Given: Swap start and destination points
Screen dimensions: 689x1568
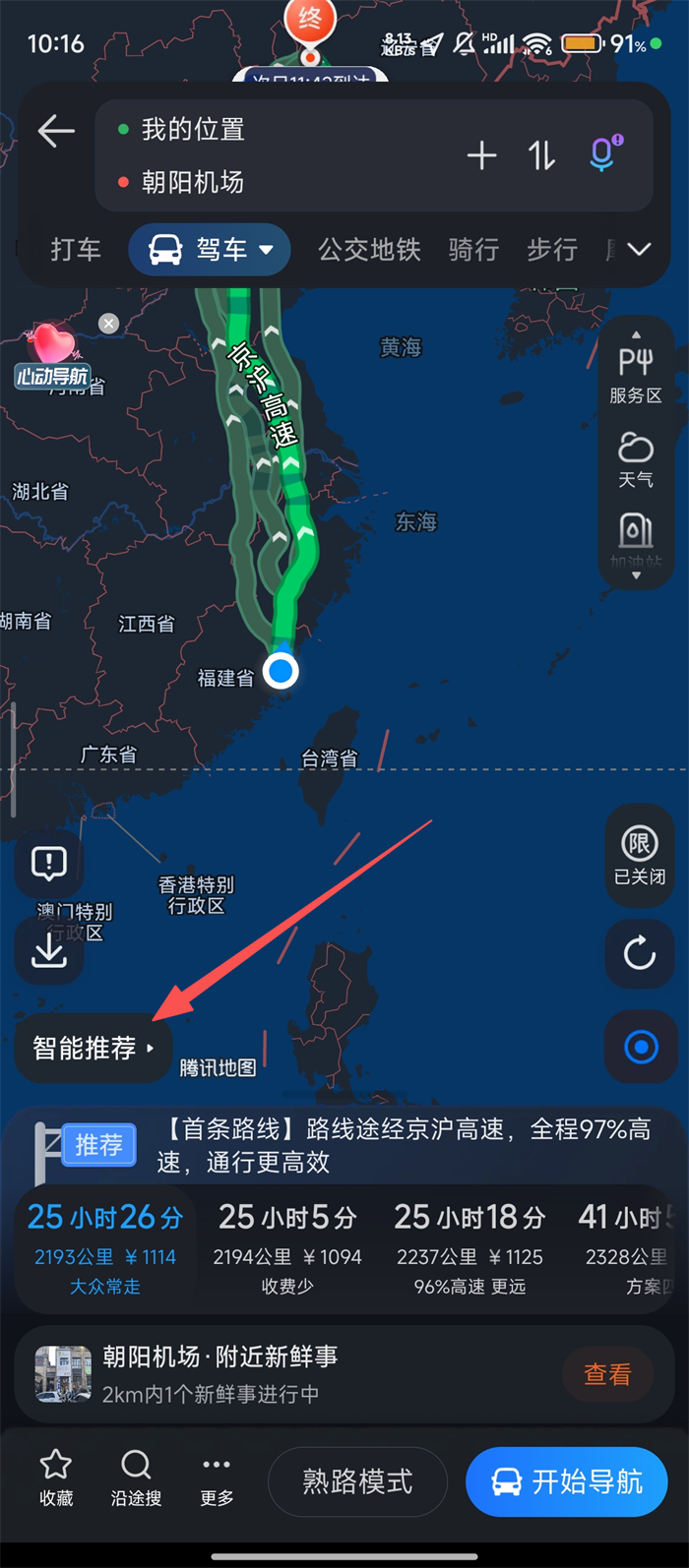Looking at the screenshot, I should [x=541, y=155].
